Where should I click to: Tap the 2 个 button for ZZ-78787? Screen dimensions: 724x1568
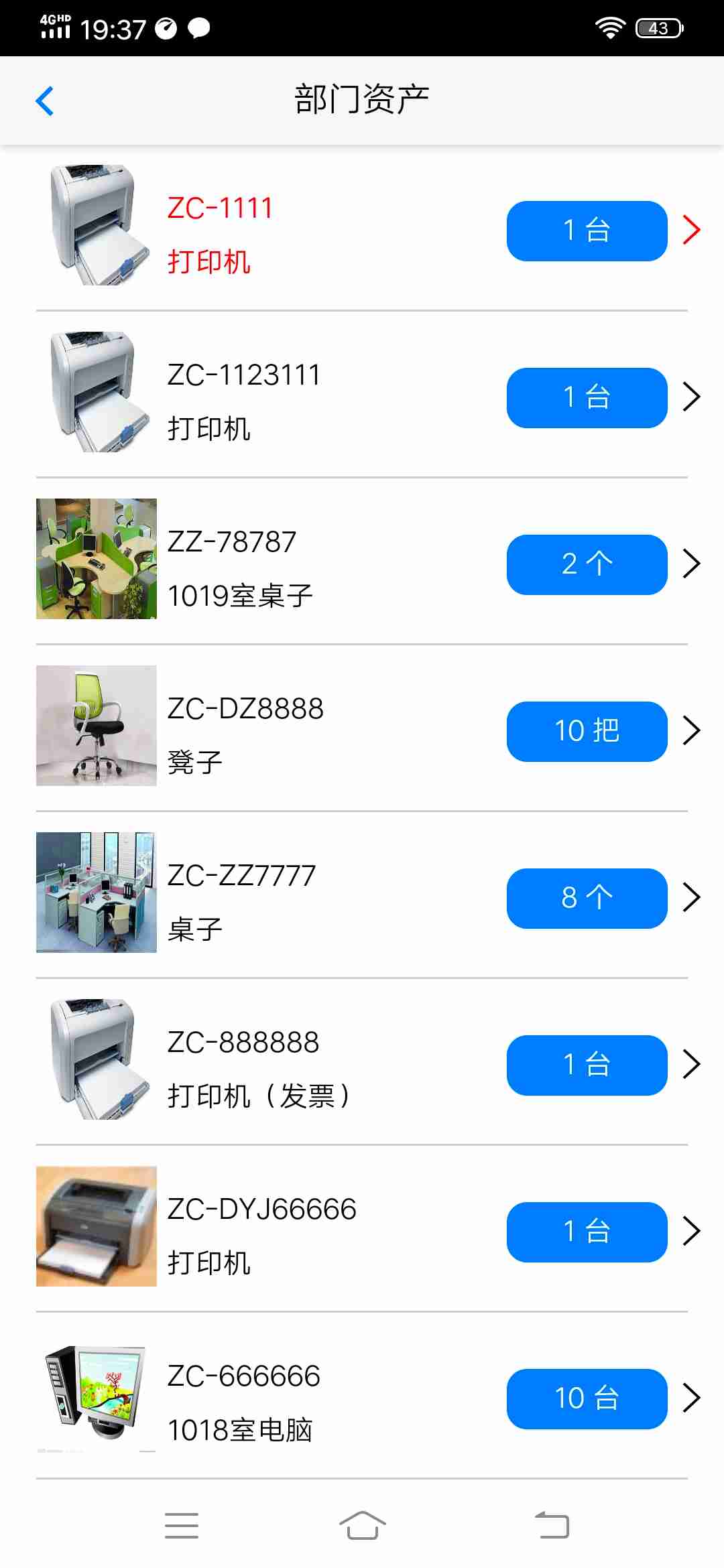coord(587,564)
